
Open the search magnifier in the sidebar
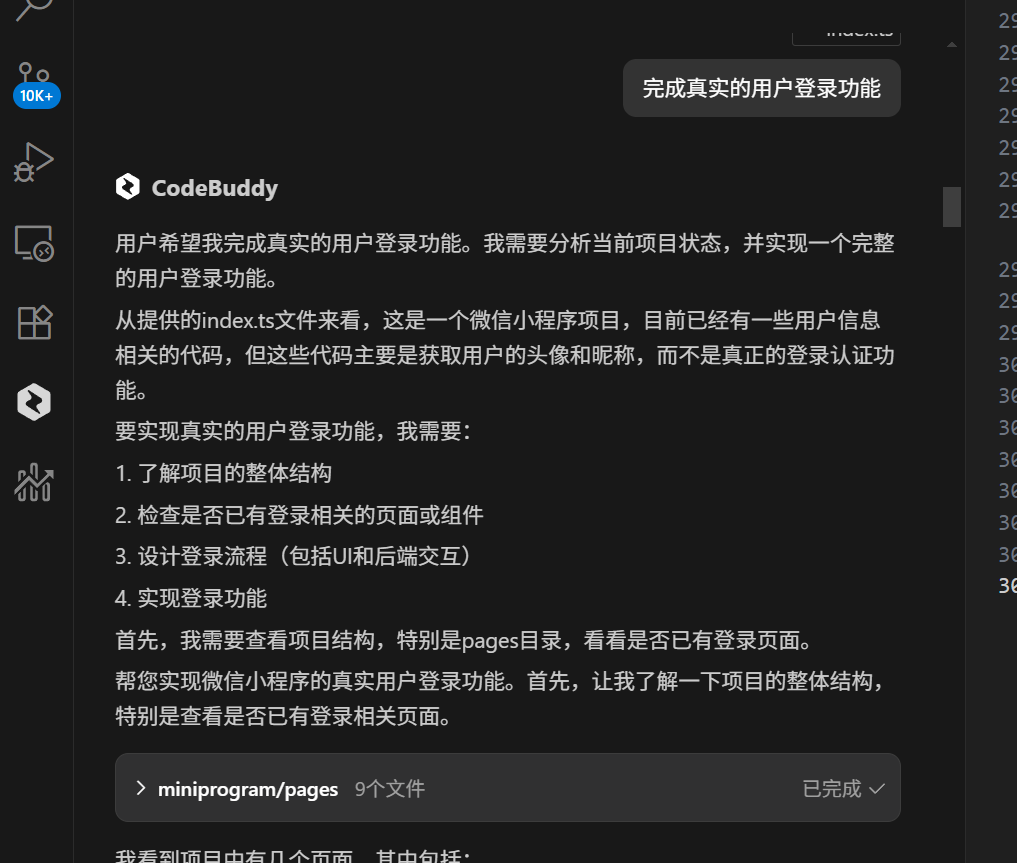(35, 10)
